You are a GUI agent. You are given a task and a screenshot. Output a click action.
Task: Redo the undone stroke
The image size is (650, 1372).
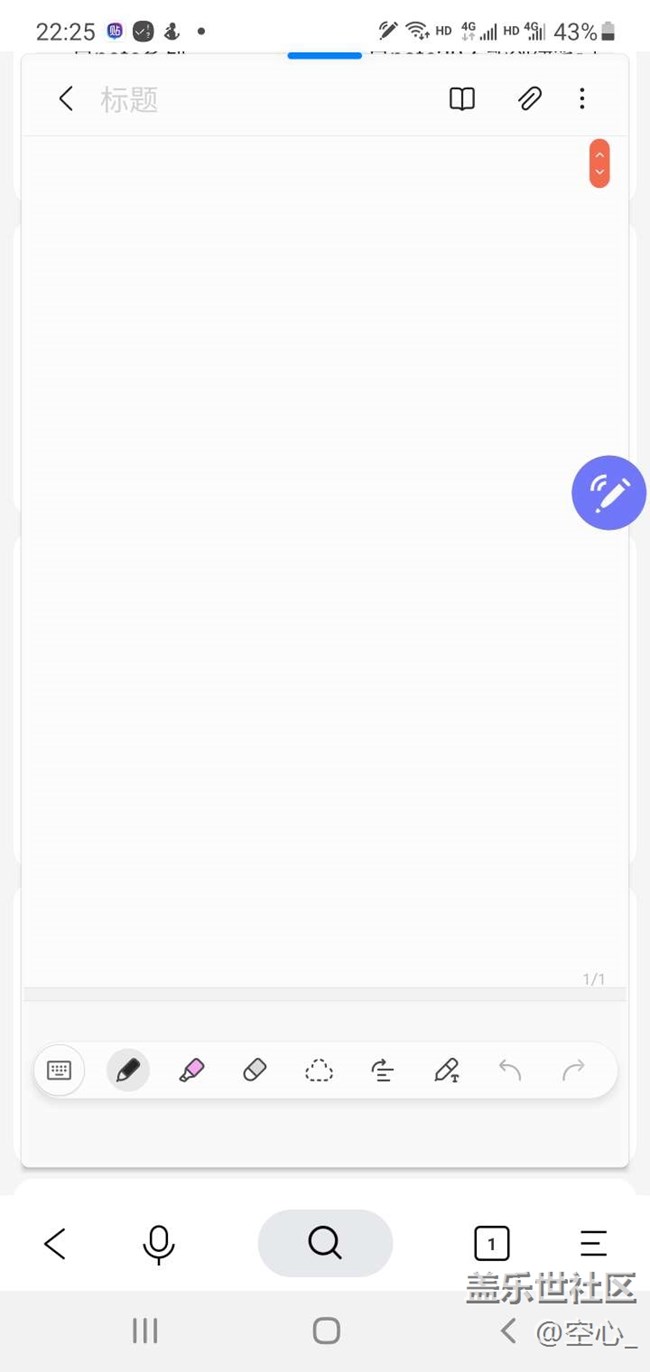click(x=574, y=1071)
